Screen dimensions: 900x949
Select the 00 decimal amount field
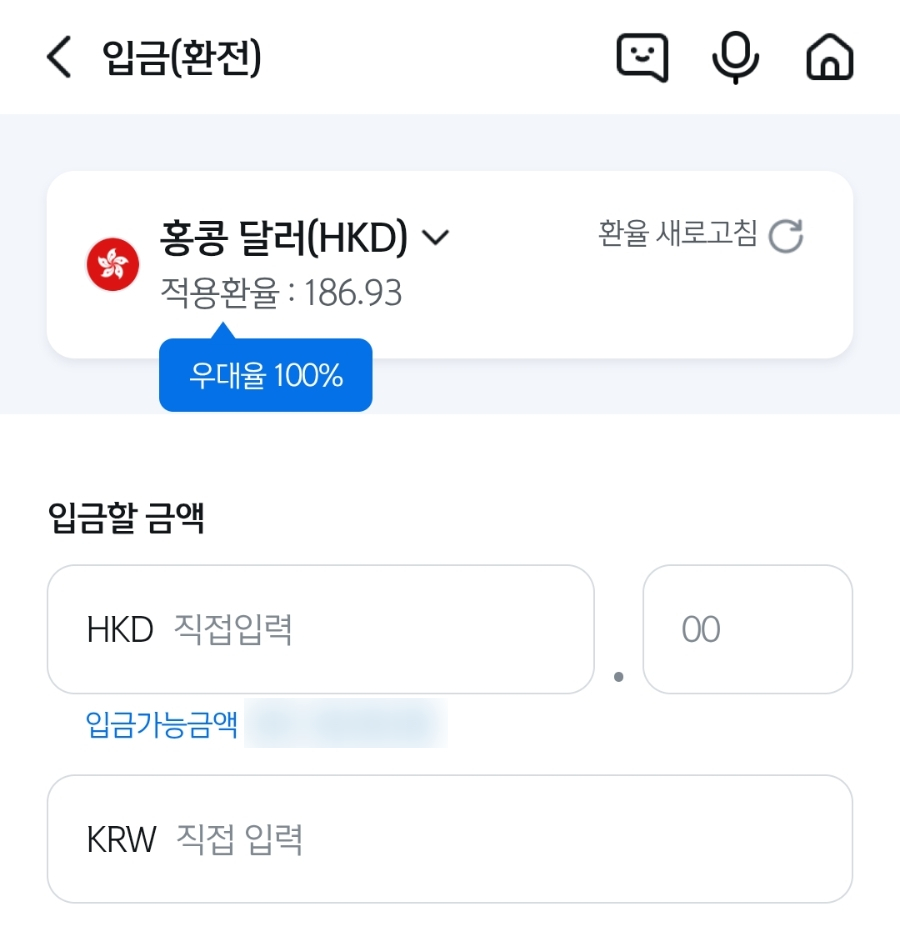point(746,630)
